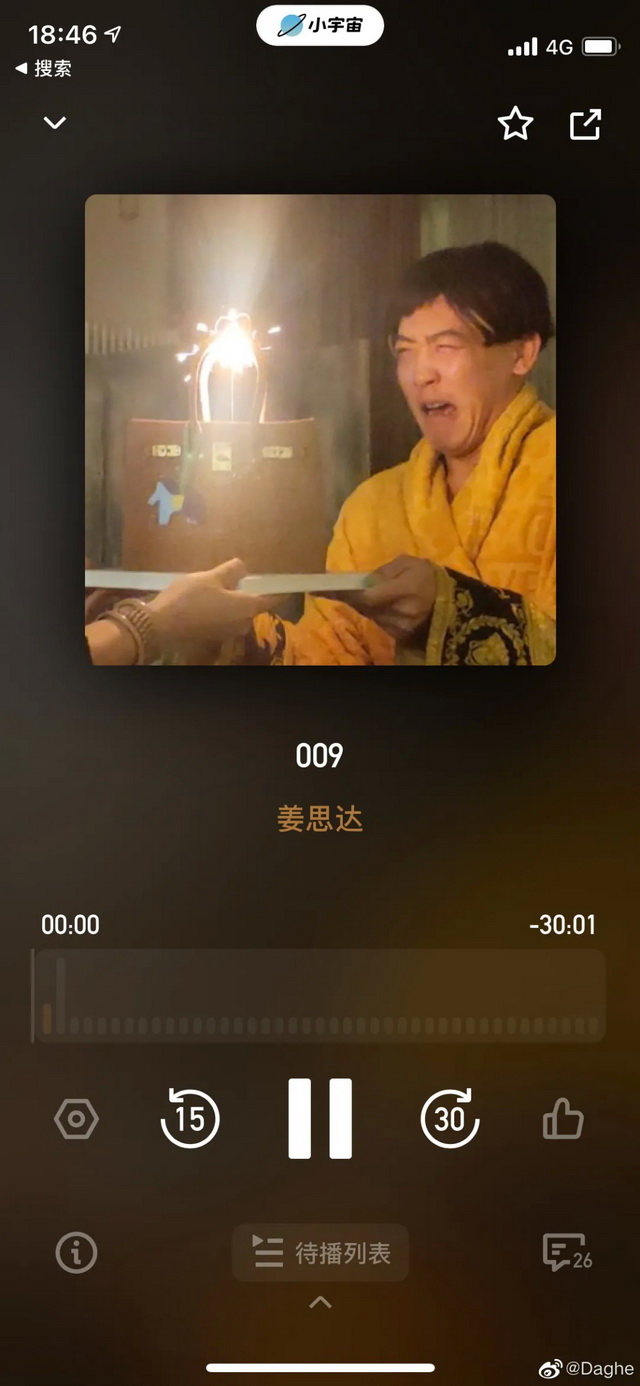The height and width of the screenshot is (1386, 640).
Task: Tap the waveform progress bar to seek
Action: point(320,996)
